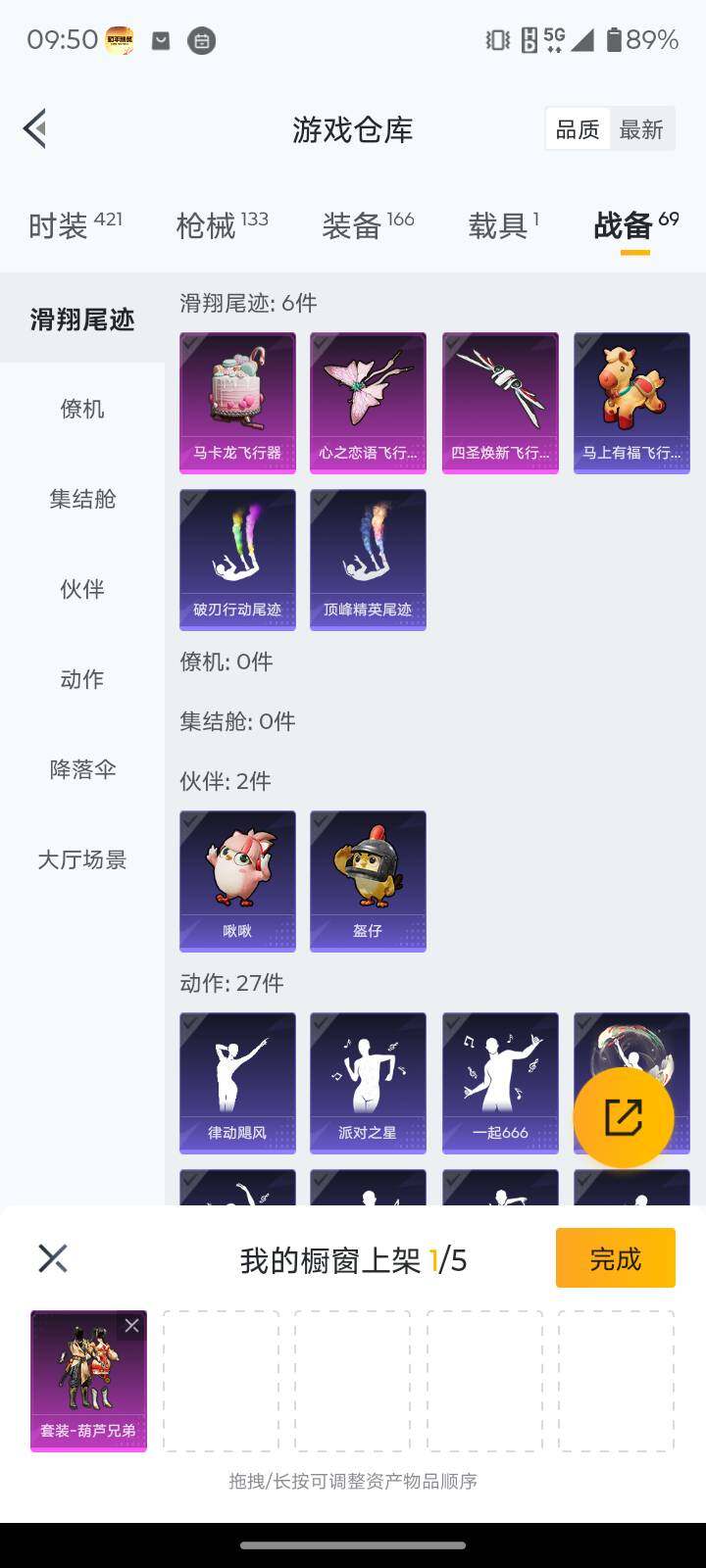Select the 心之恋语飞行器 item
The image size is (706, 1568).
(368, 402)
